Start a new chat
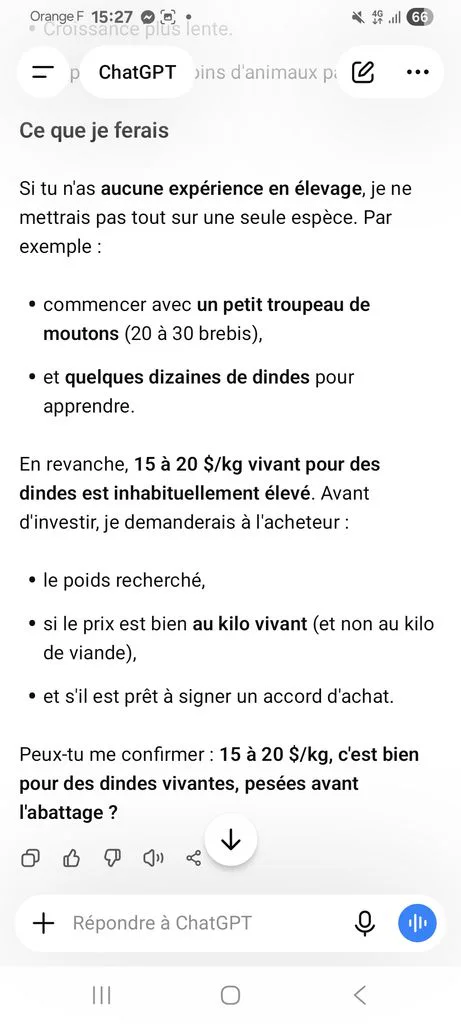 coord(363,72)
